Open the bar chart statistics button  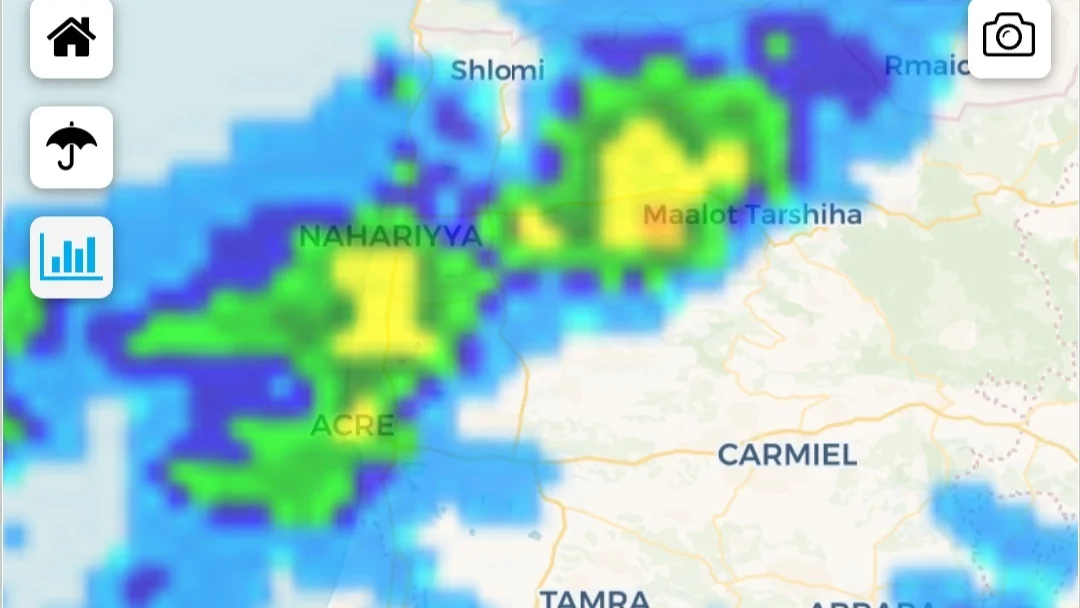point(71,257)
